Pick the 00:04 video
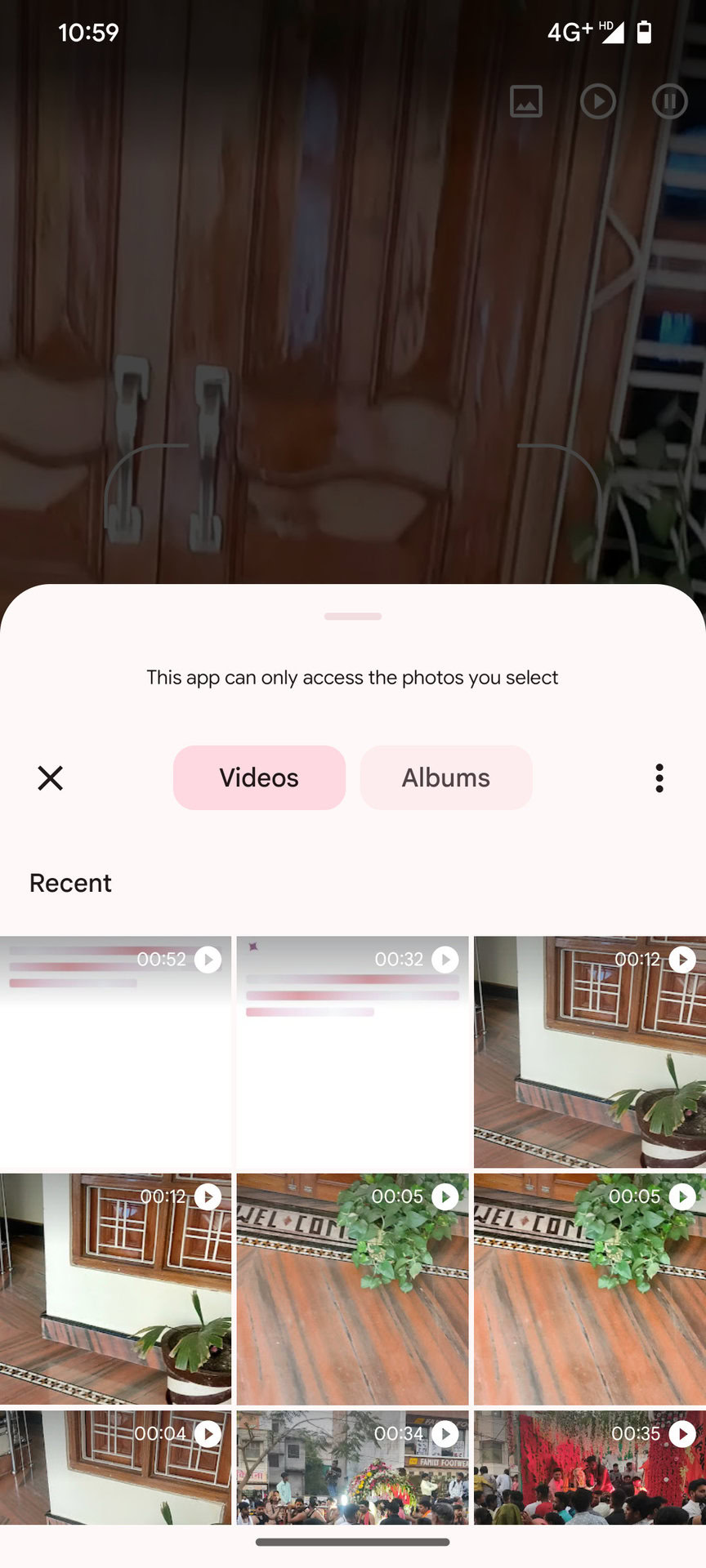This screenshot has width=706, height=1568. [x=115, y=1468]
